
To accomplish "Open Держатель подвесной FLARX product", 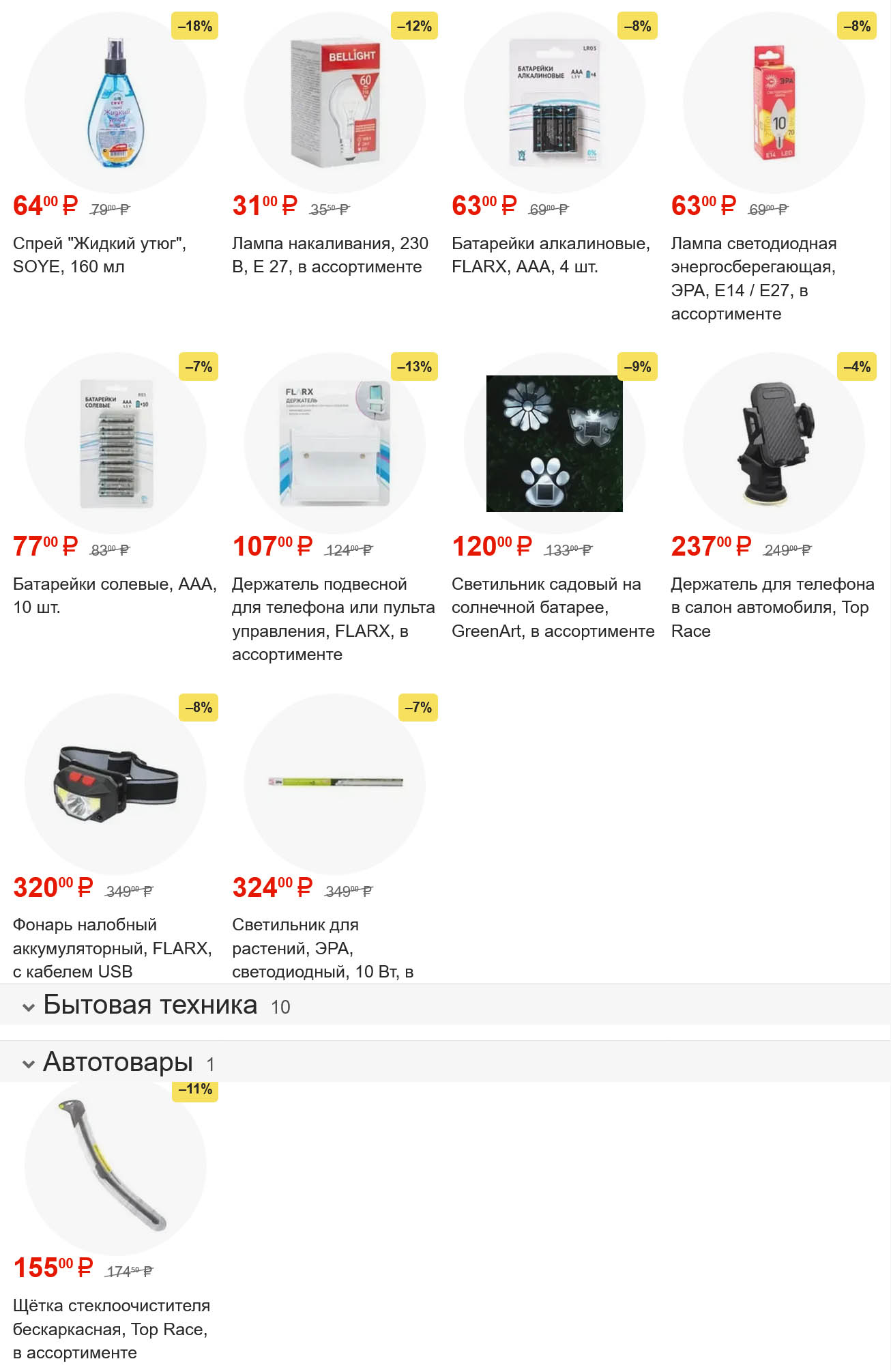I will tap(335, 444).
